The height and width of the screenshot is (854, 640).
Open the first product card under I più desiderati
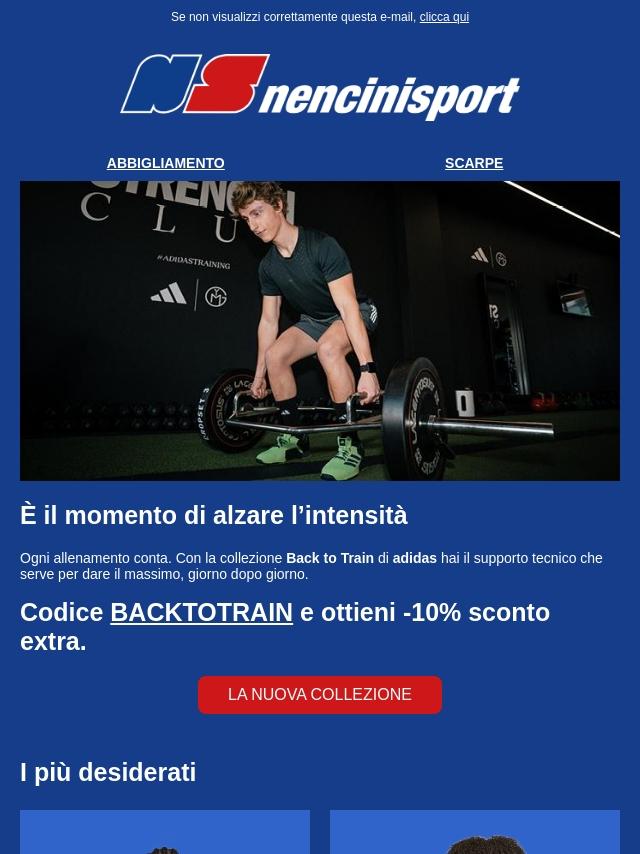[165, 833]
